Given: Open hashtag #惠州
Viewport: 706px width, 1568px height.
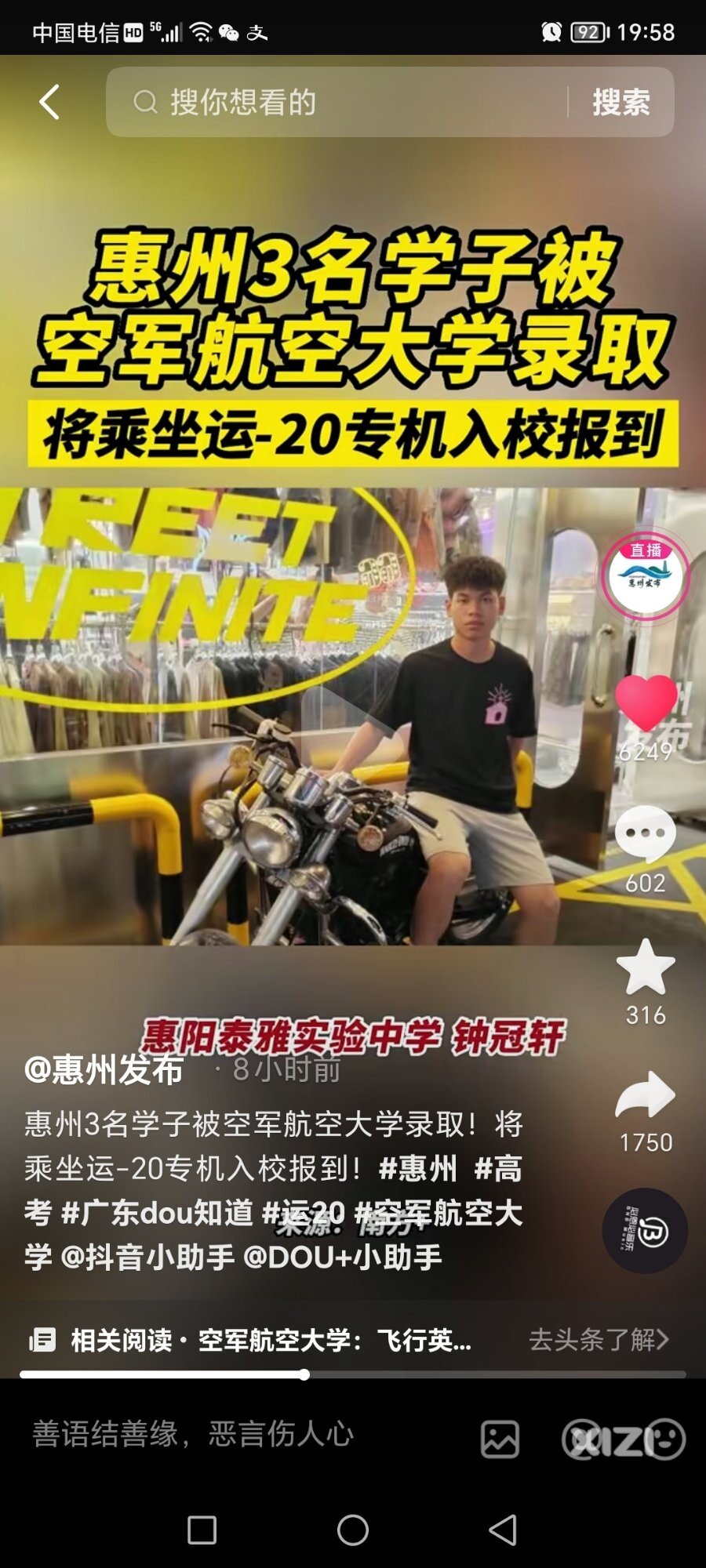Looking at the screenshot, I should tap(417, 1169).
